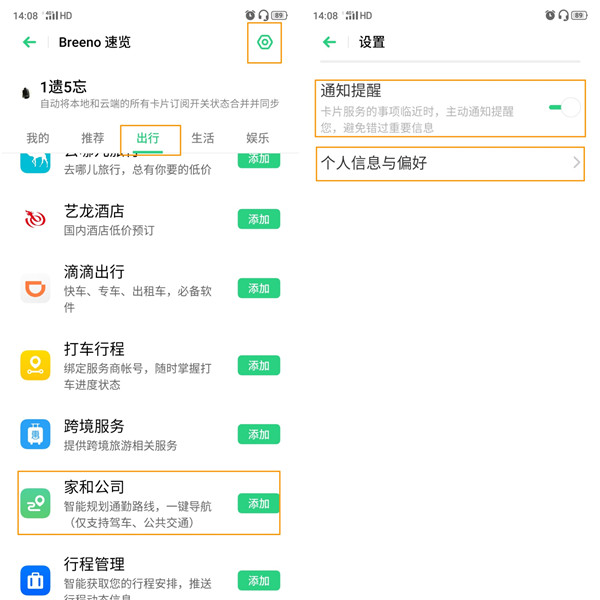This screenshot has height=600, width=600.
Task: Add the 艺龙酒店 card
Action: tap(259, 219)
